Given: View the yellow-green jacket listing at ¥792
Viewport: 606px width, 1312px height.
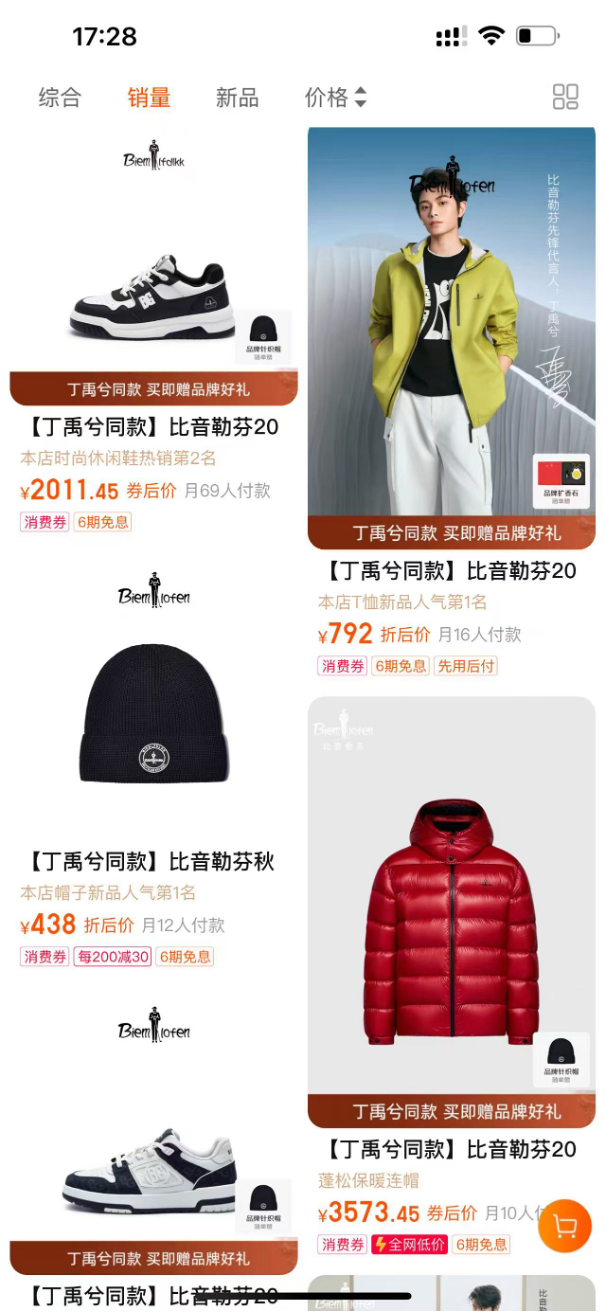Looking at the screenshot, I should pos(451,330).
